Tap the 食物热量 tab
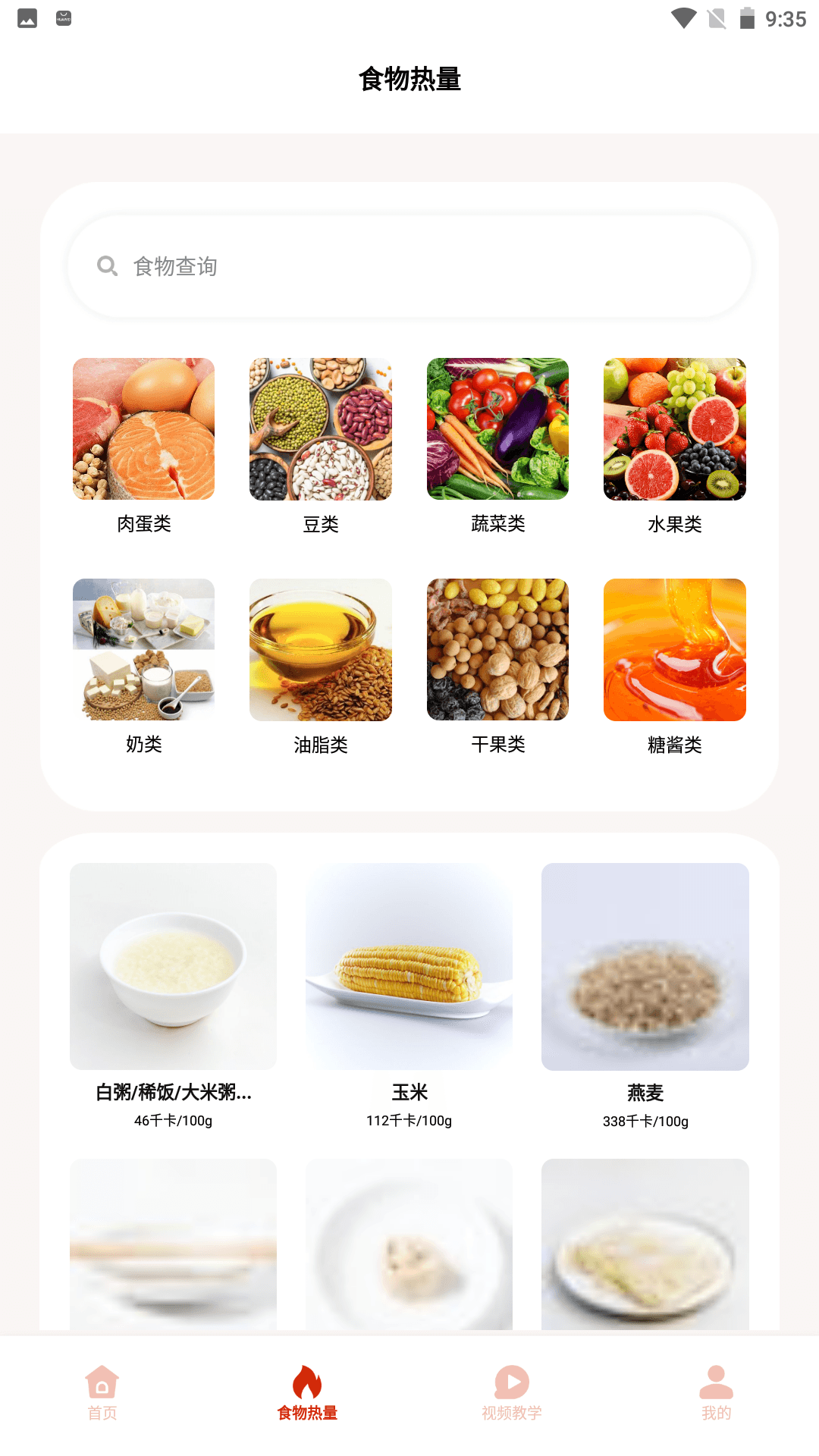The width and height of the screenshot is (819, 1456). click(x=307, y=1392)
